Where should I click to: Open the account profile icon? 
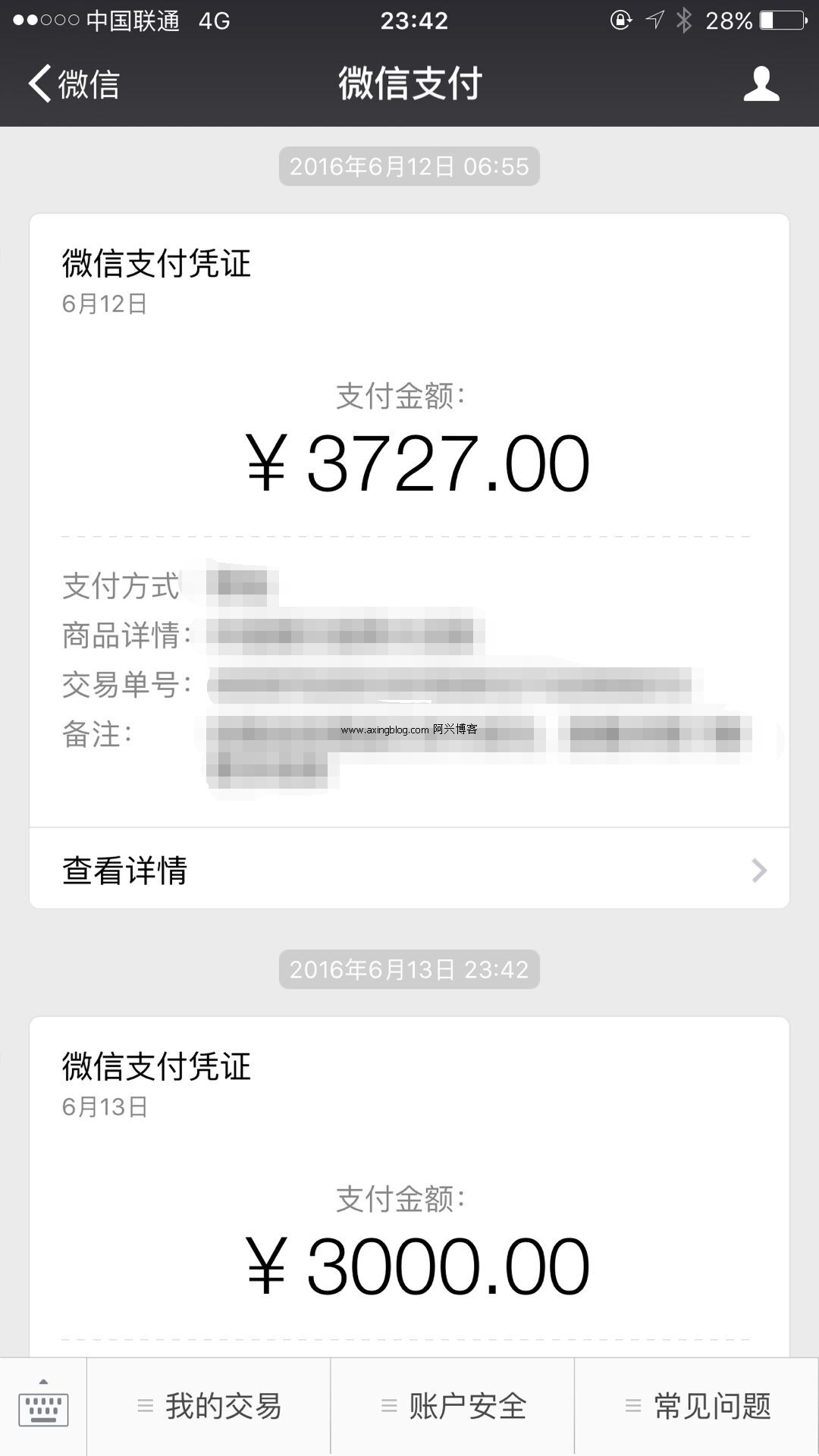click(x=761, y=83)
